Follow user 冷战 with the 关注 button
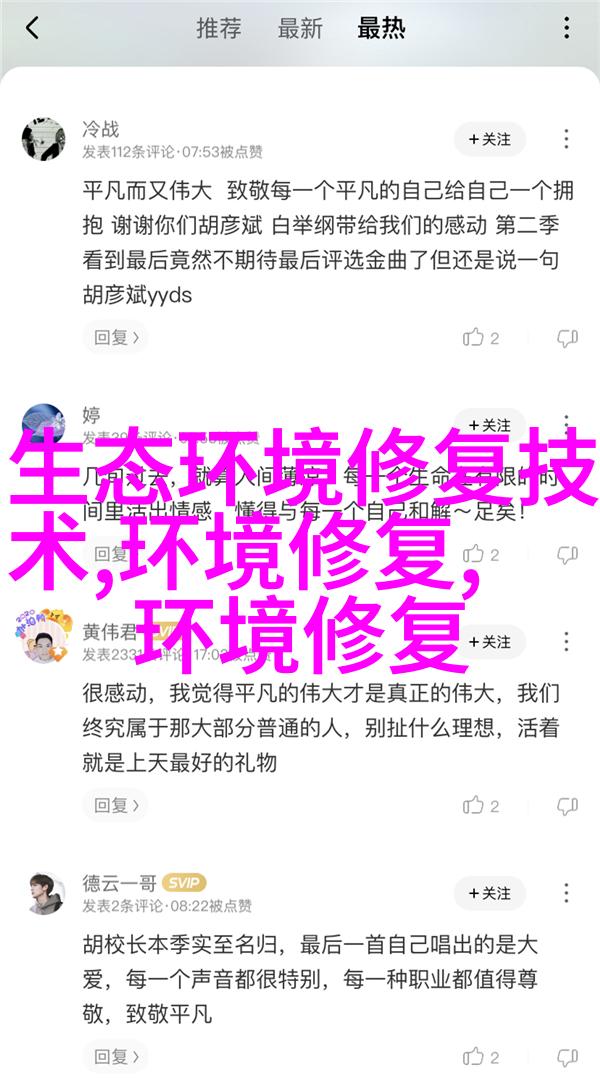 [x=489, y=140]
